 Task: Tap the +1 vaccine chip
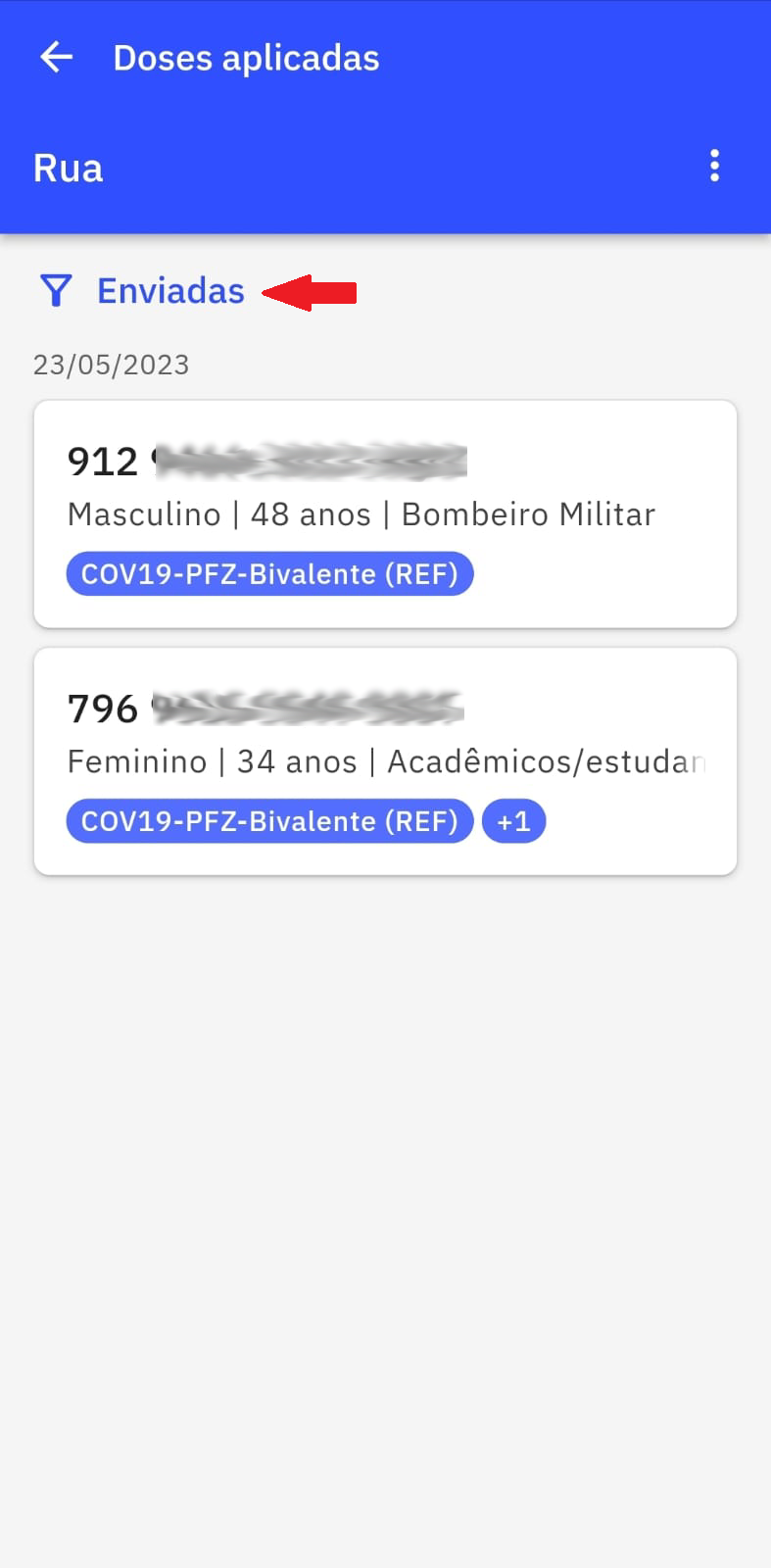[513, 821]
